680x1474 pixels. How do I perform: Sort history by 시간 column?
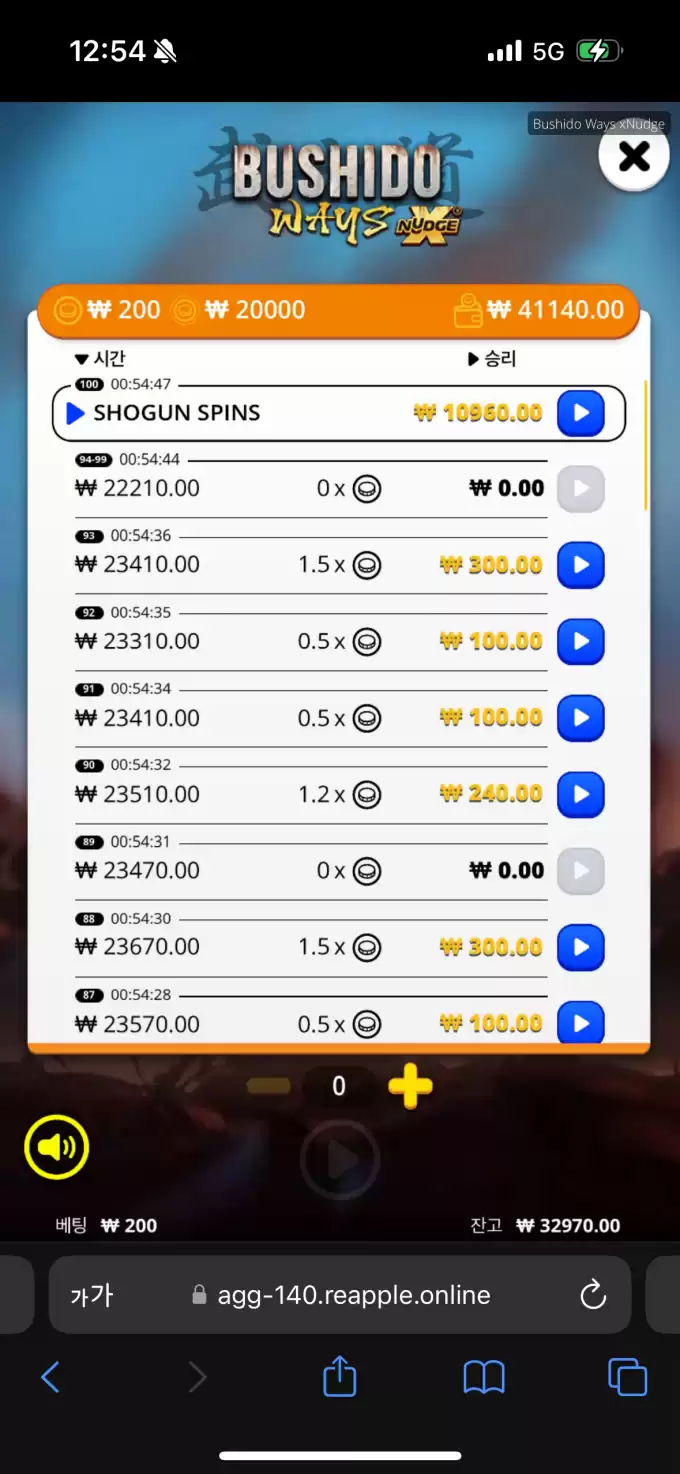(x=100, y=359)
